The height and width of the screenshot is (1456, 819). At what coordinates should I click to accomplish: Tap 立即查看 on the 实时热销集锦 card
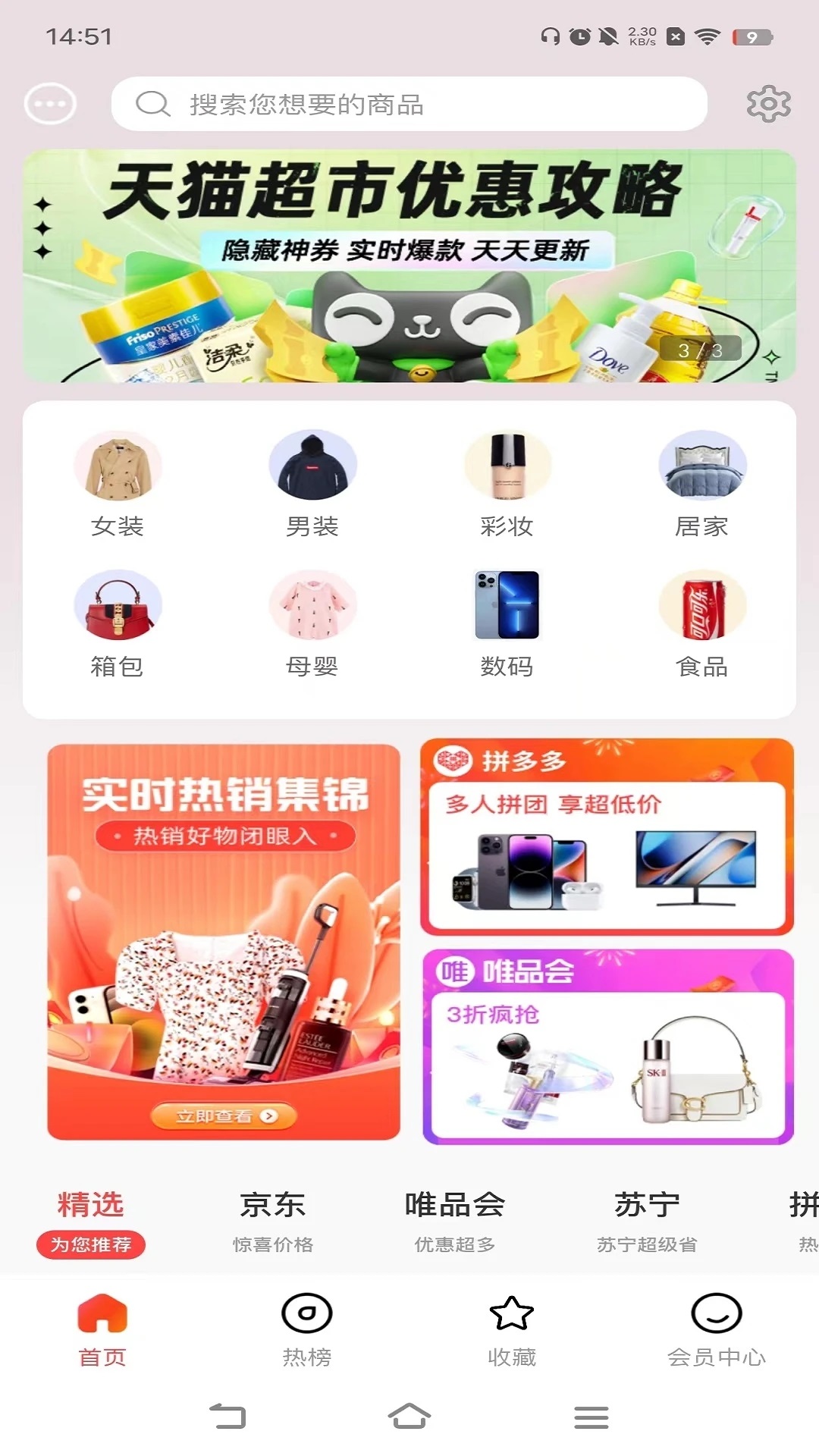click(224, 1116)
